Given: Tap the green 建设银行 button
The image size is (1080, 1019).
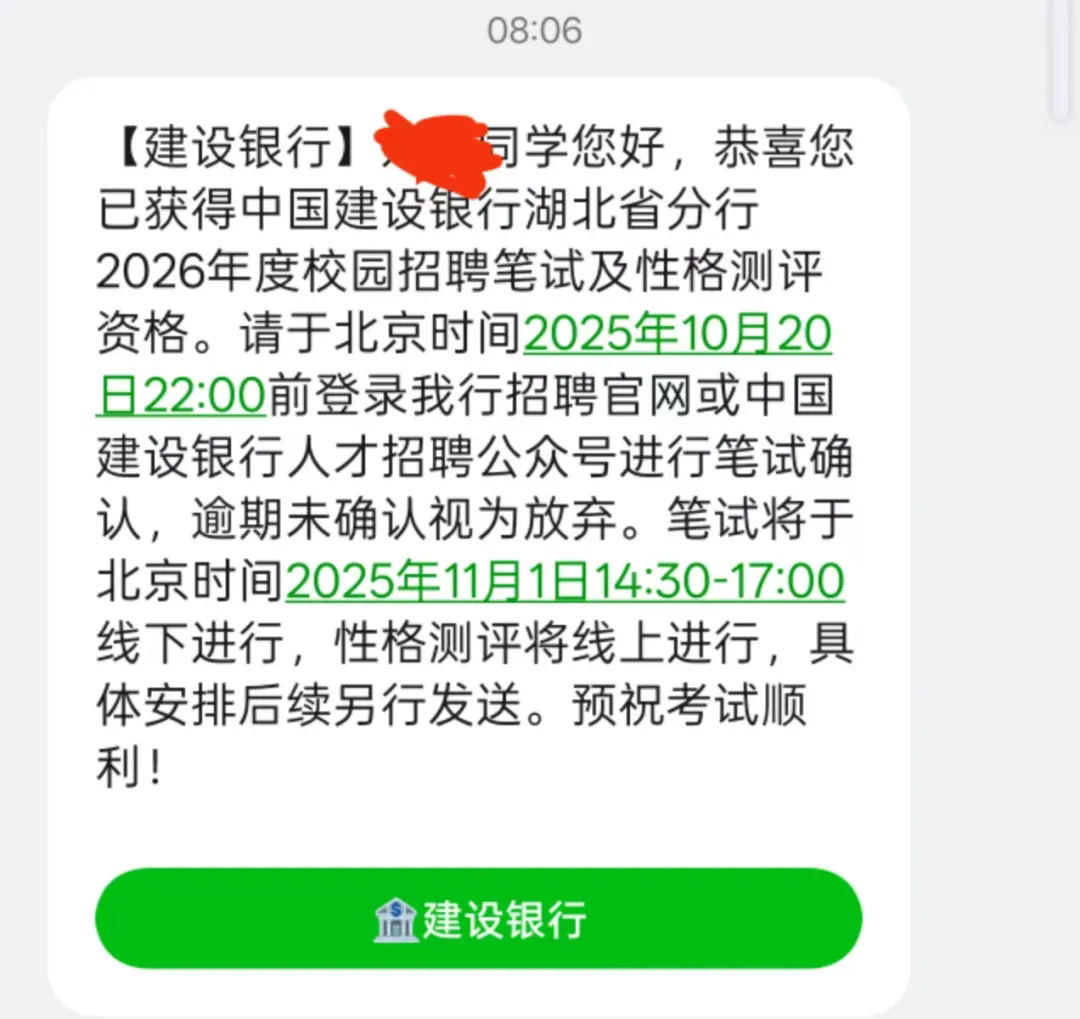Looking at the screenshot, I should 478,918.
